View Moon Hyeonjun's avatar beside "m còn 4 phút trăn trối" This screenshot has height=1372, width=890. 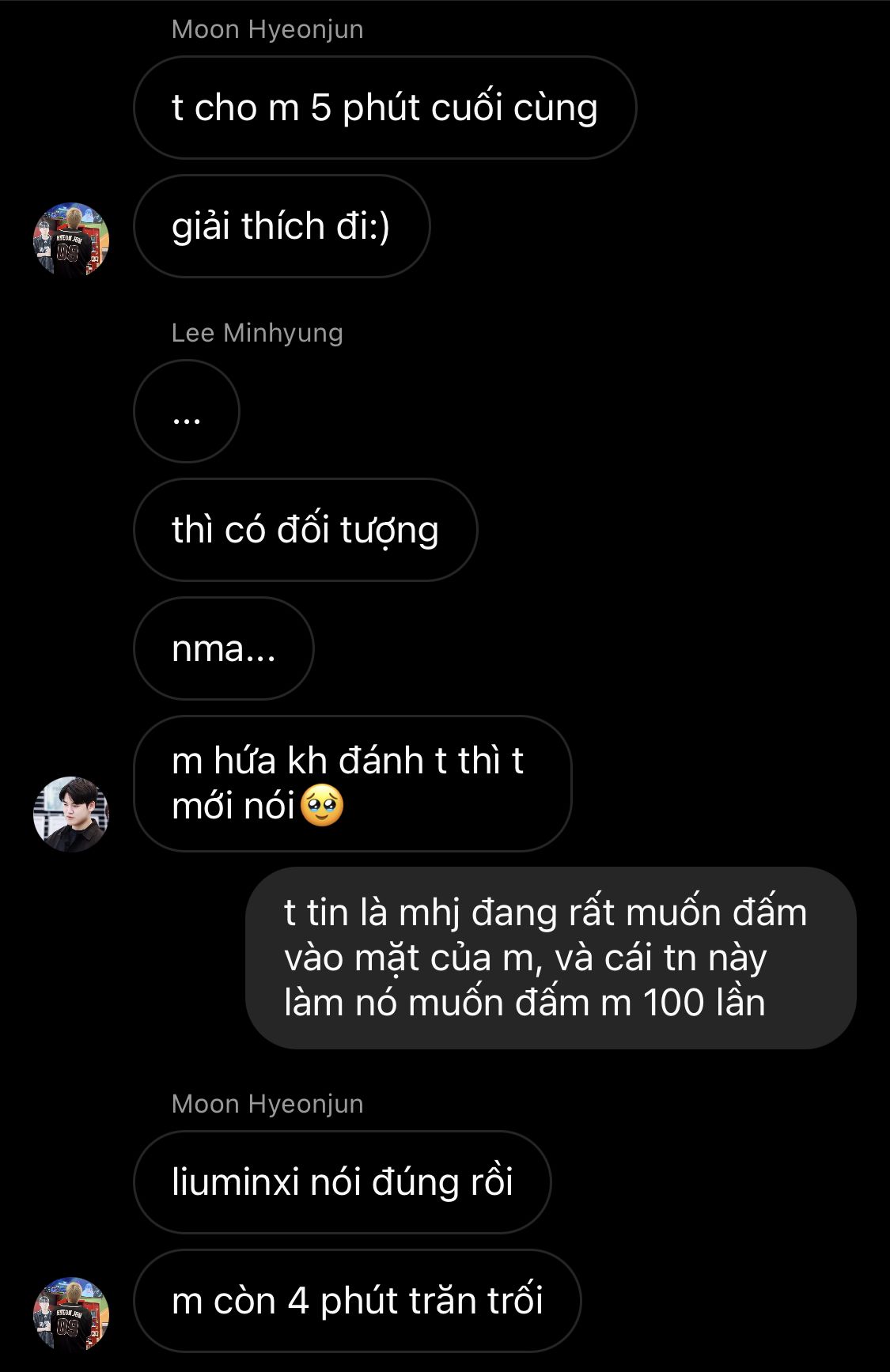click(71, 1314)
